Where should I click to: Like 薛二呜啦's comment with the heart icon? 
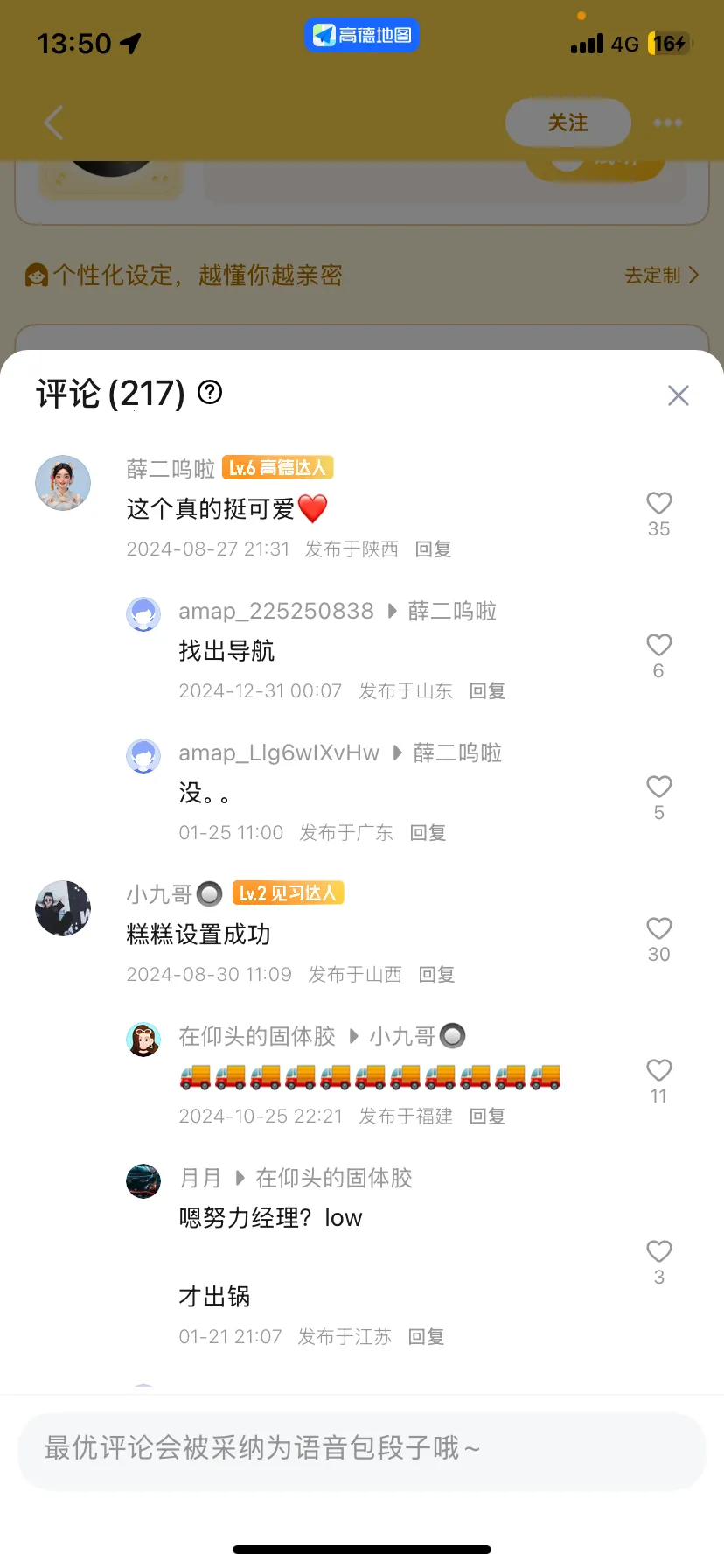(x=658, y=503)
